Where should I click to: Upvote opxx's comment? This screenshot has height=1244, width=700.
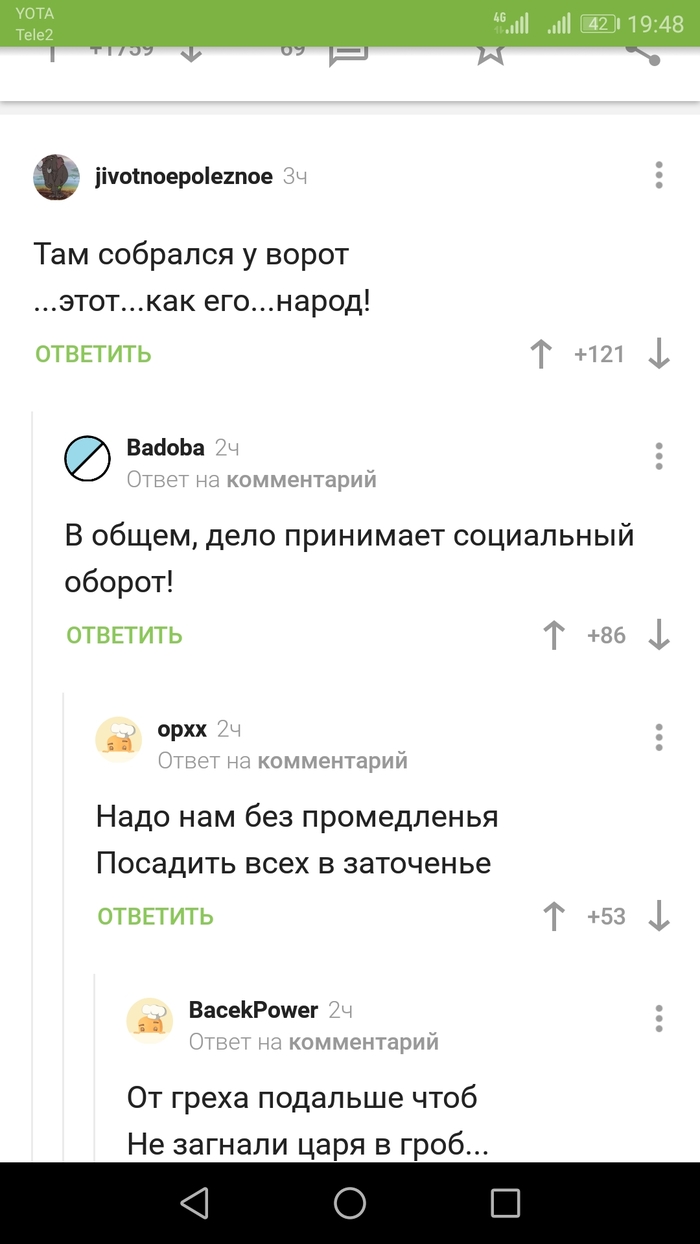[553, 916]
